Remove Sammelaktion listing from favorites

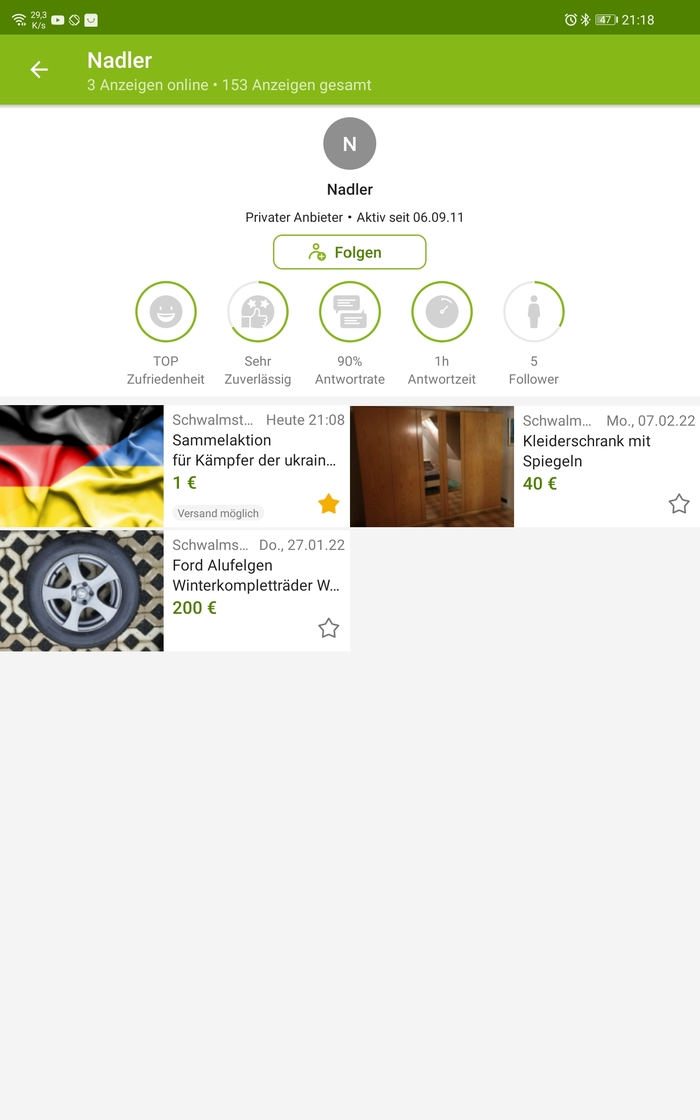coord(328,504)
